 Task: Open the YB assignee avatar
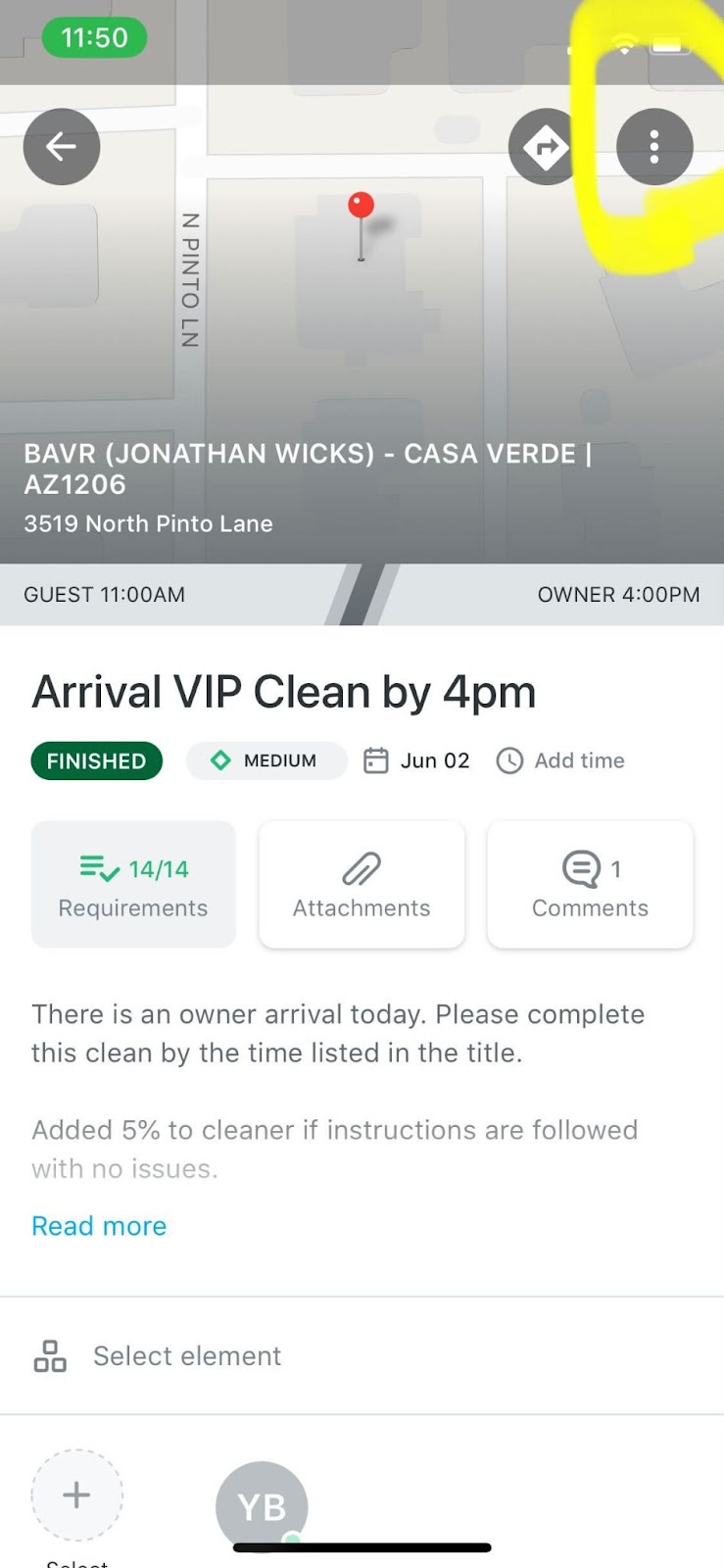[262, 1507]
